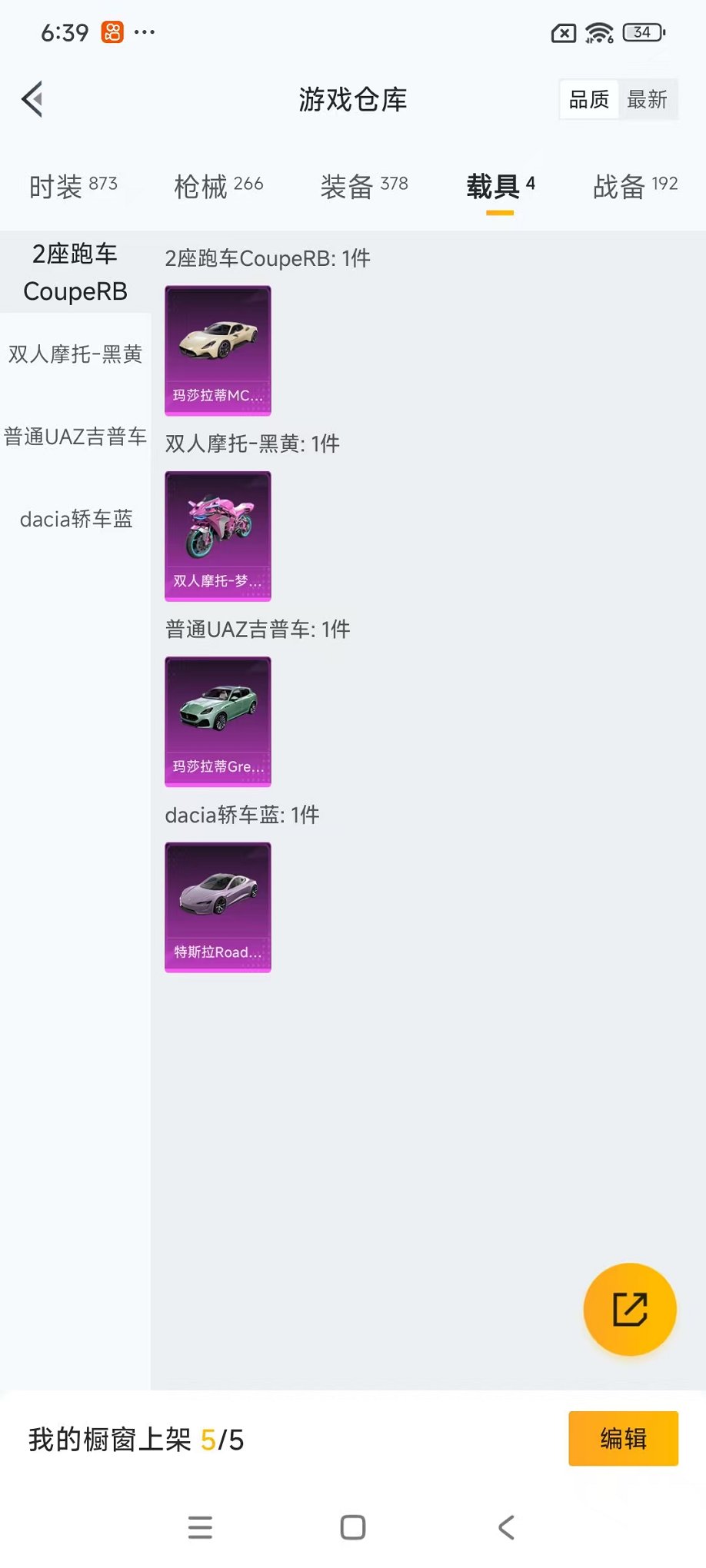
Task: Tap the Wi-Fi icon in the status bar
Action: (x=598, y=32)
